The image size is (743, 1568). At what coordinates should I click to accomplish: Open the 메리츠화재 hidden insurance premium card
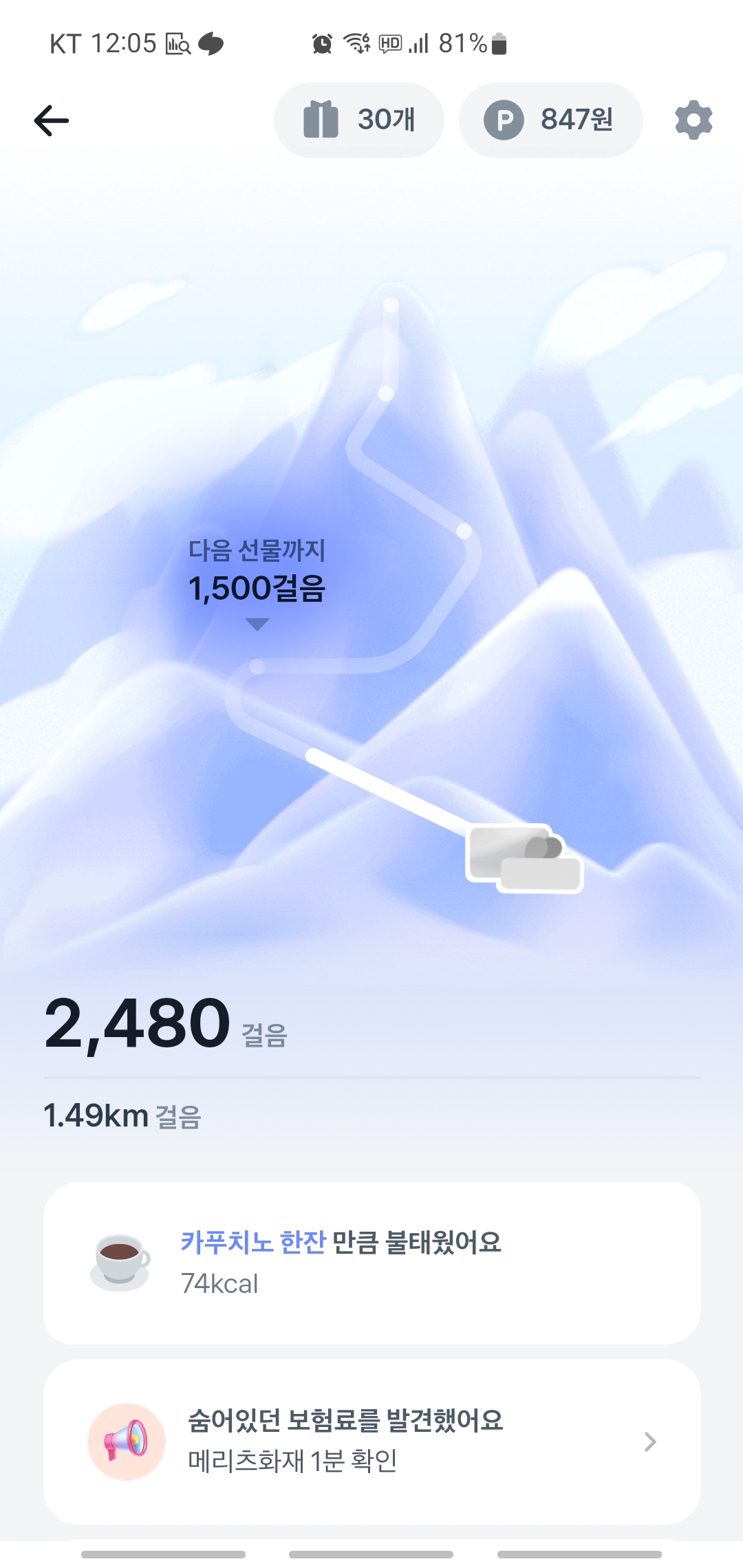click(x=371, y=1441)
